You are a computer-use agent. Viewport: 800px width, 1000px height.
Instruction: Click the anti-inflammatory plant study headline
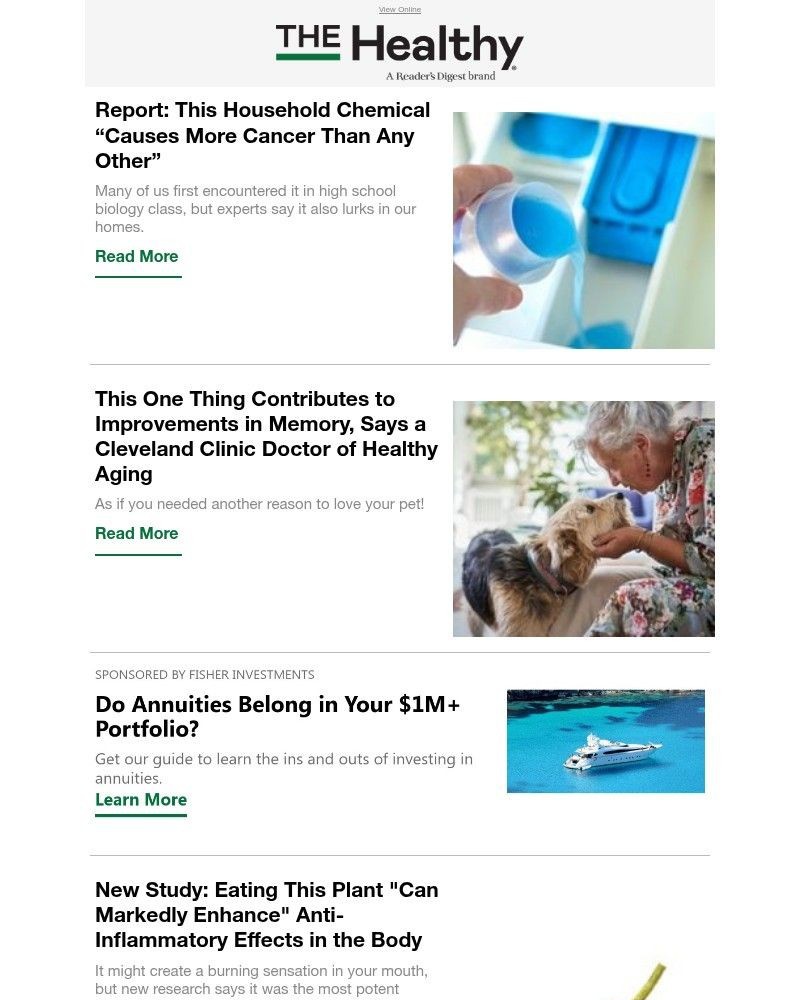pos(266,914)
